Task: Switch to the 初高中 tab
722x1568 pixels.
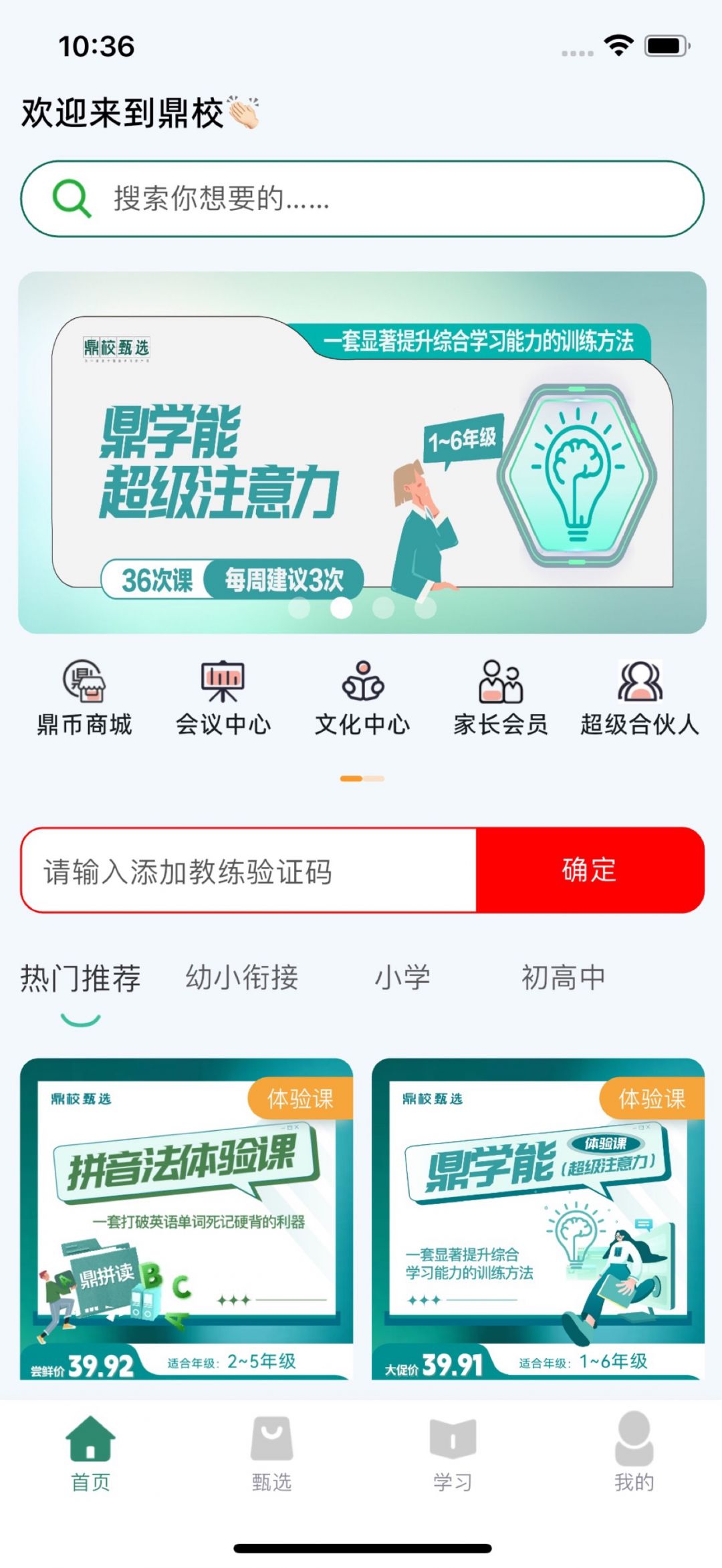Action: click(x=563, y=978)
